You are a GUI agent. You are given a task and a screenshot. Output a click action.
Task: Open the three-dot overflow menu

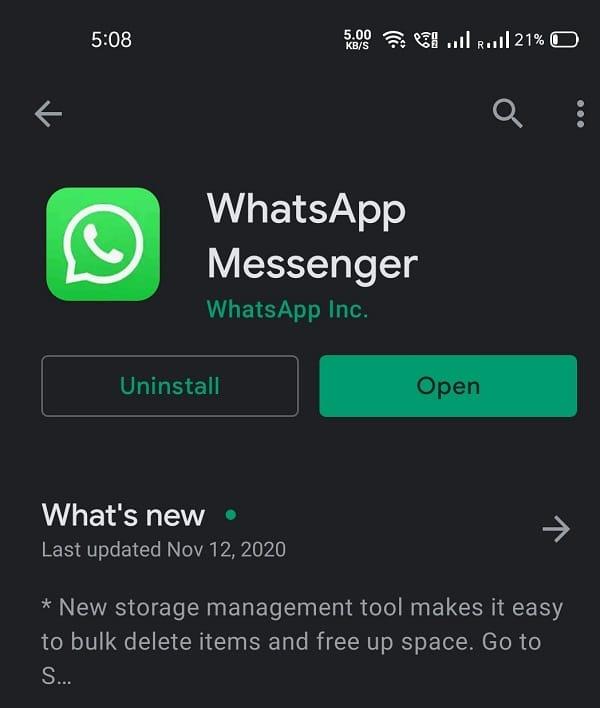580,115
